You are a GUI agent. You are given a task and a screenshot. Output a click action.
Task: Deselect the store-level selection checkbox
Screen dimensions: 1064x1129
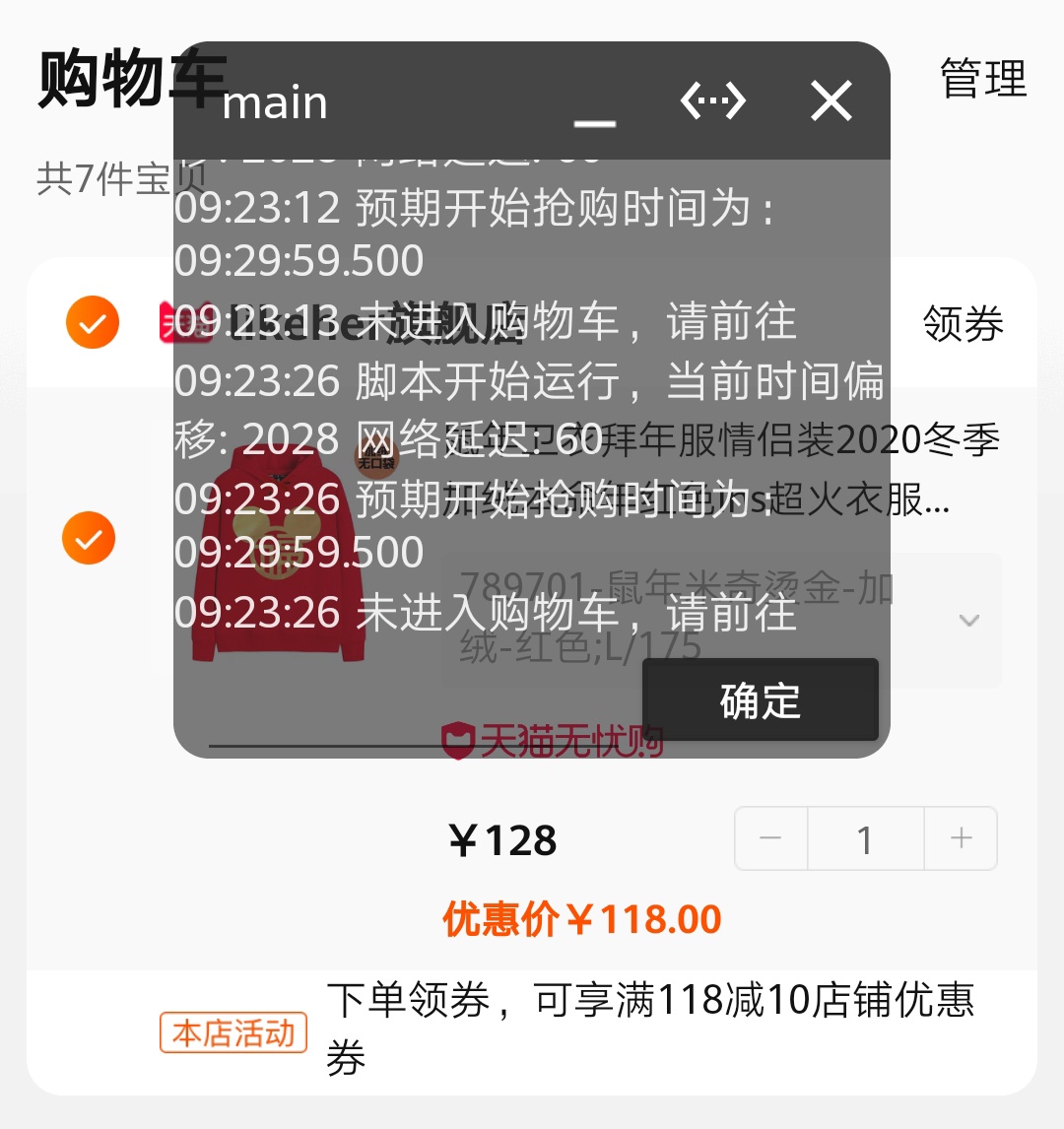coord(91,322)
